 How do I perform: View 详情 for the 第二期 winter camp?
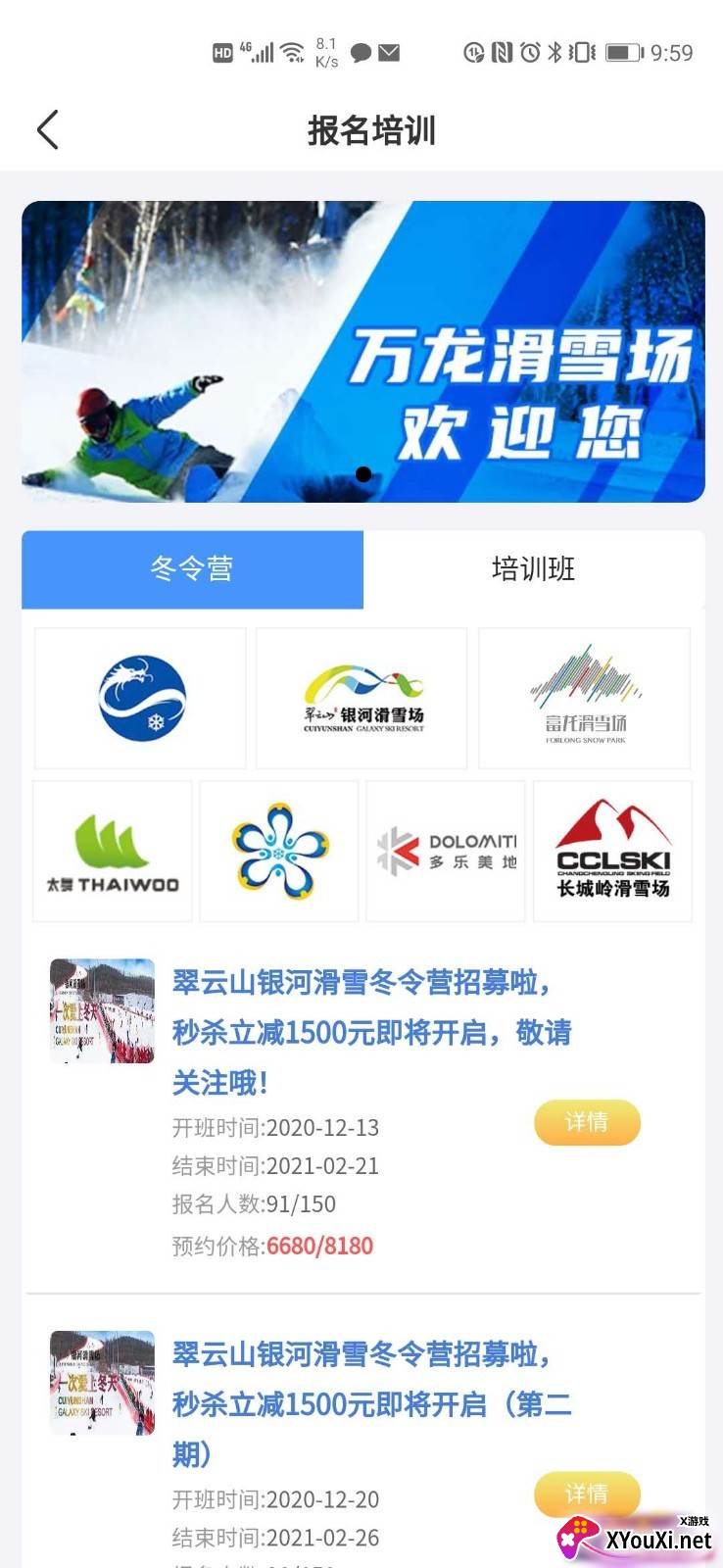[587, 1494]
